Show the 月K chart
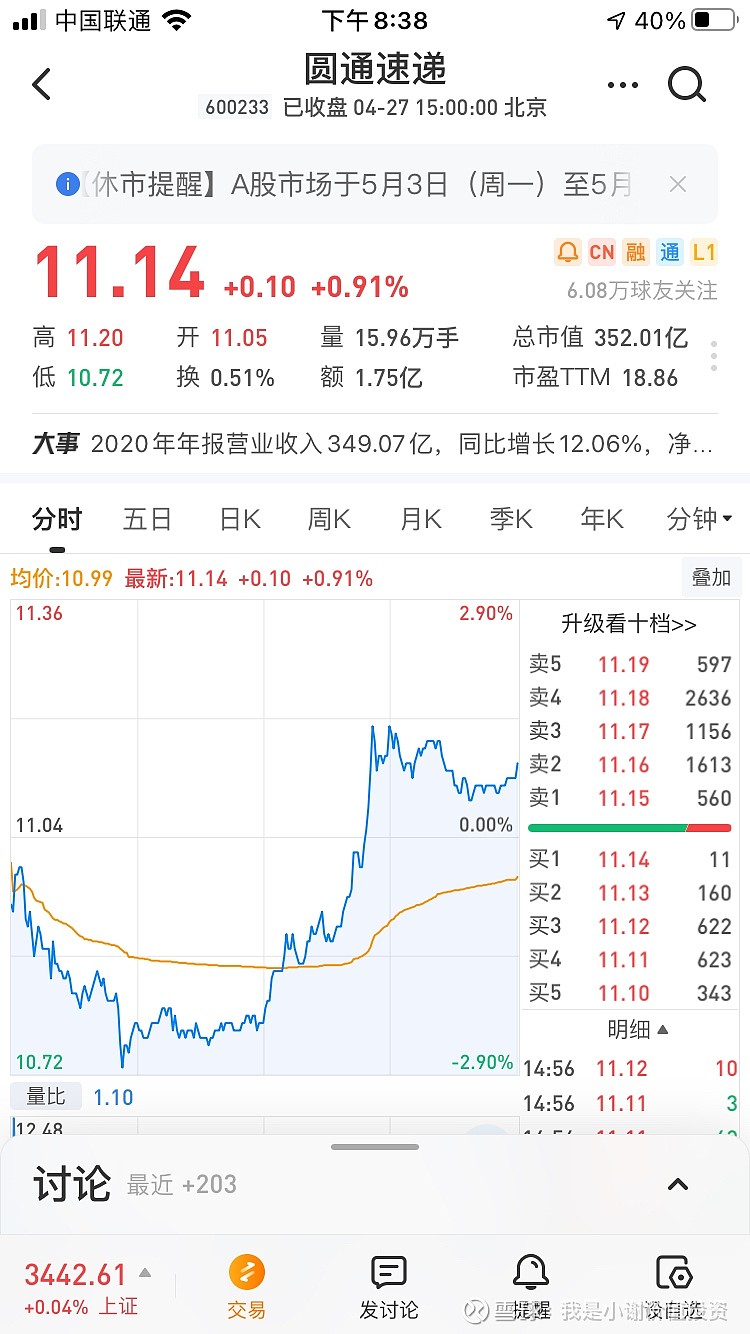Viewport: 750px width, 1334px height. pyautogui.click(x=420, y=519)
